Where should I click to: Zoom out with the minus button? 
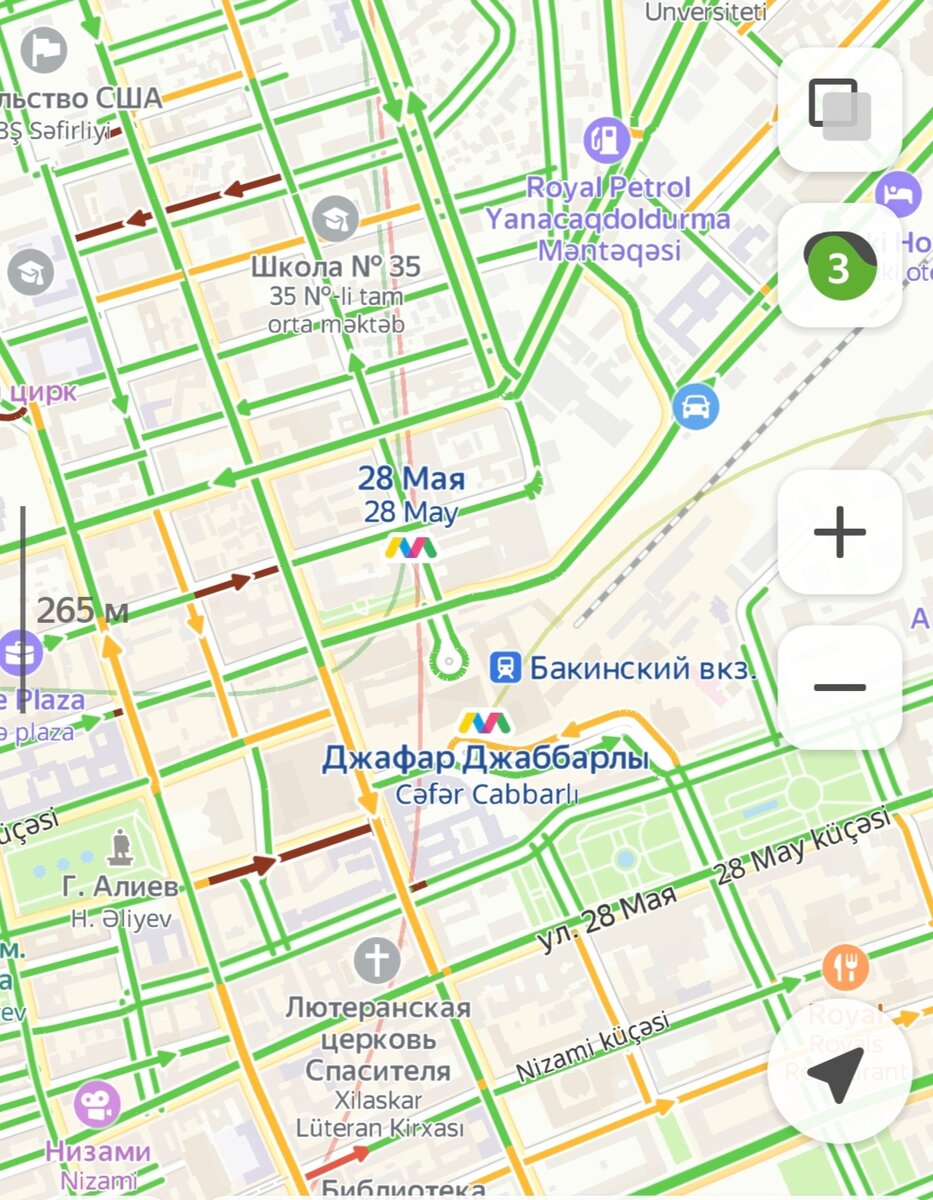coord(840,687)
